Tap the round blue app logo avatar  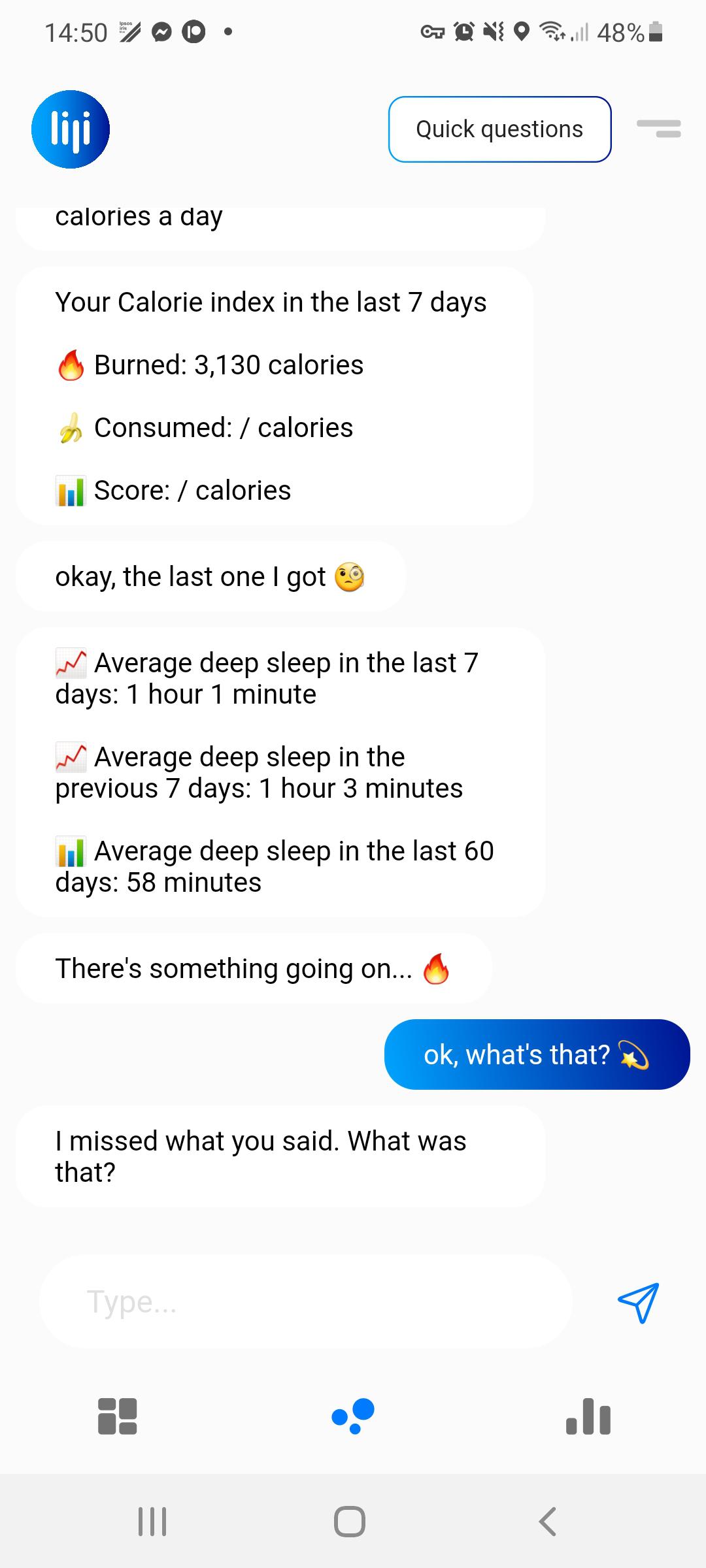71,129
